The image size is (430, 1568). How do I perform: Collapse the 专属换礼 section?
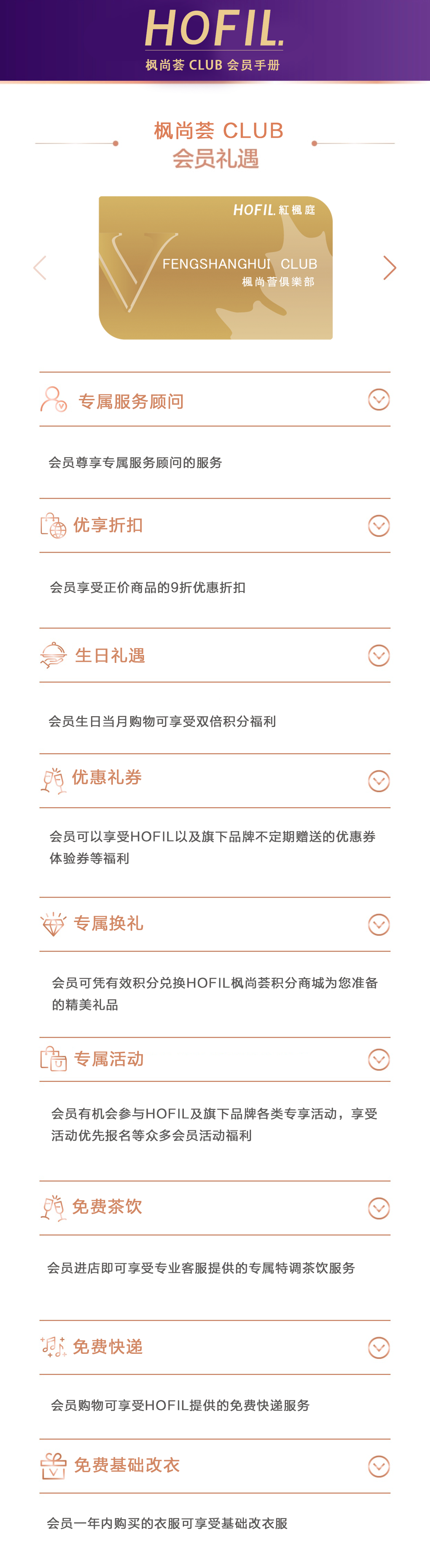pyautogui.click(x=378, y=924)
